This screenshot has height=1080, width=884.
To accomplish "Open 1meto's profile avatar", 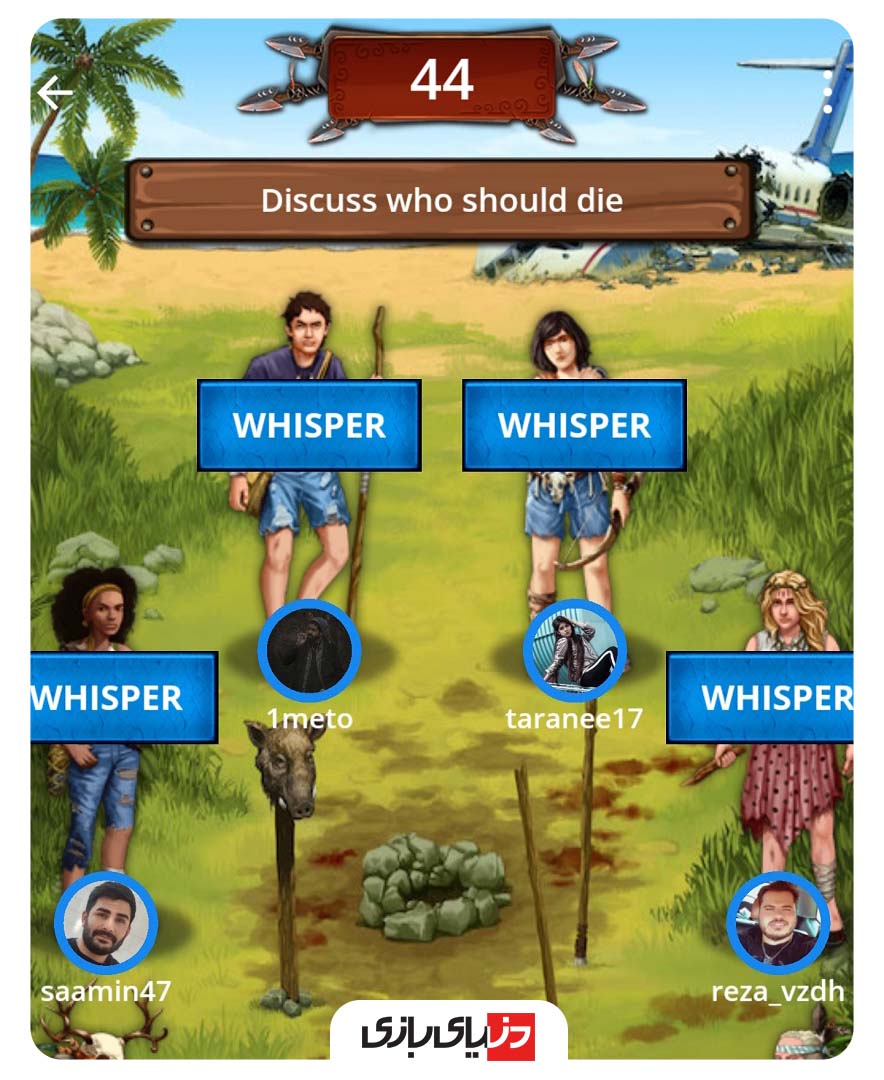I will click(309, 651).
